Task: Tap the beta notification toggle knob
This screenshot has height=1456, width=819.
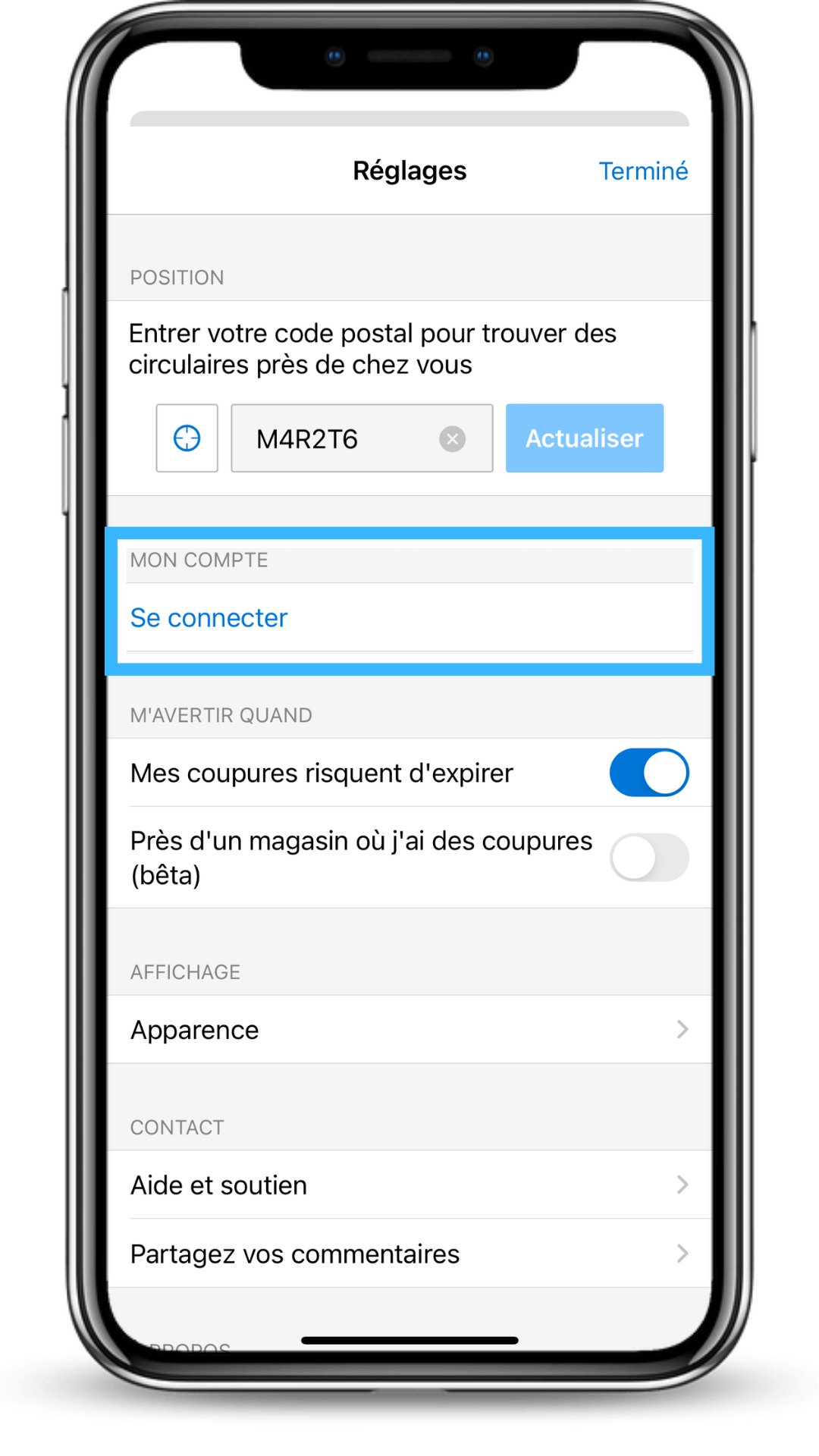Action: point(632,857)
